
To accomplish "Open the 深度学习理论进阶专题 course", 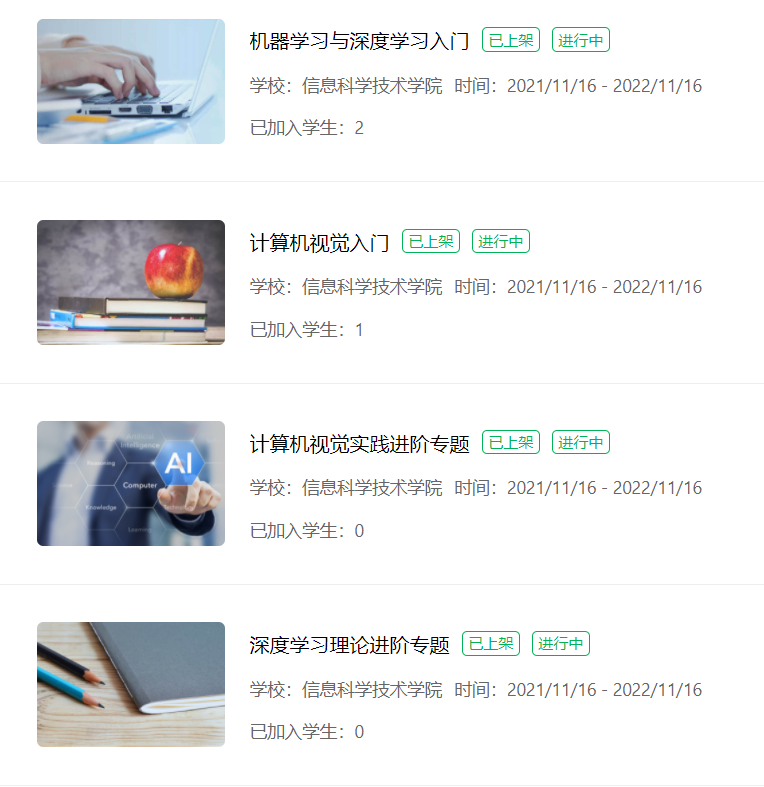I will [x=349, y=645].
